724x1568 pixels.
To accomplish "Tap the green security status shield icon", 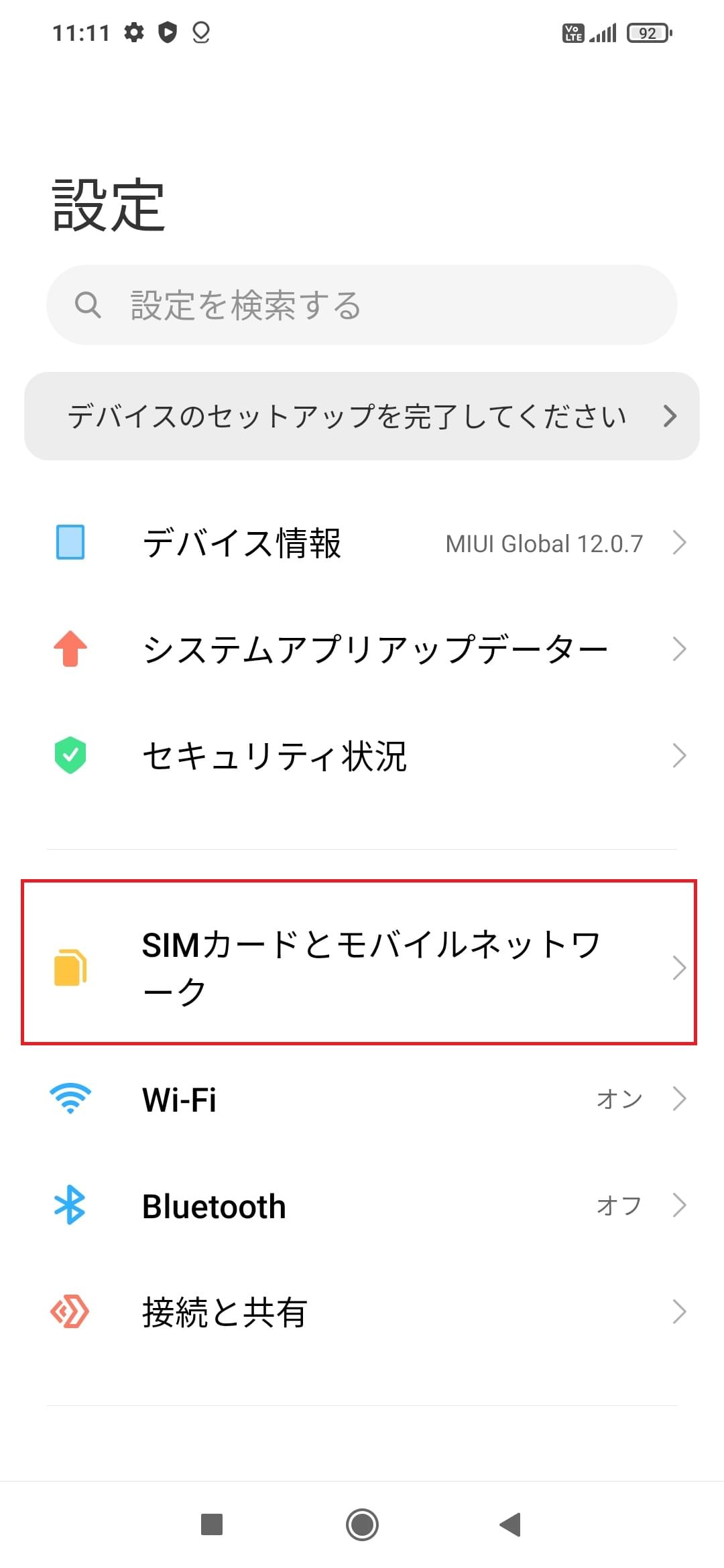I will click(70, 755).
